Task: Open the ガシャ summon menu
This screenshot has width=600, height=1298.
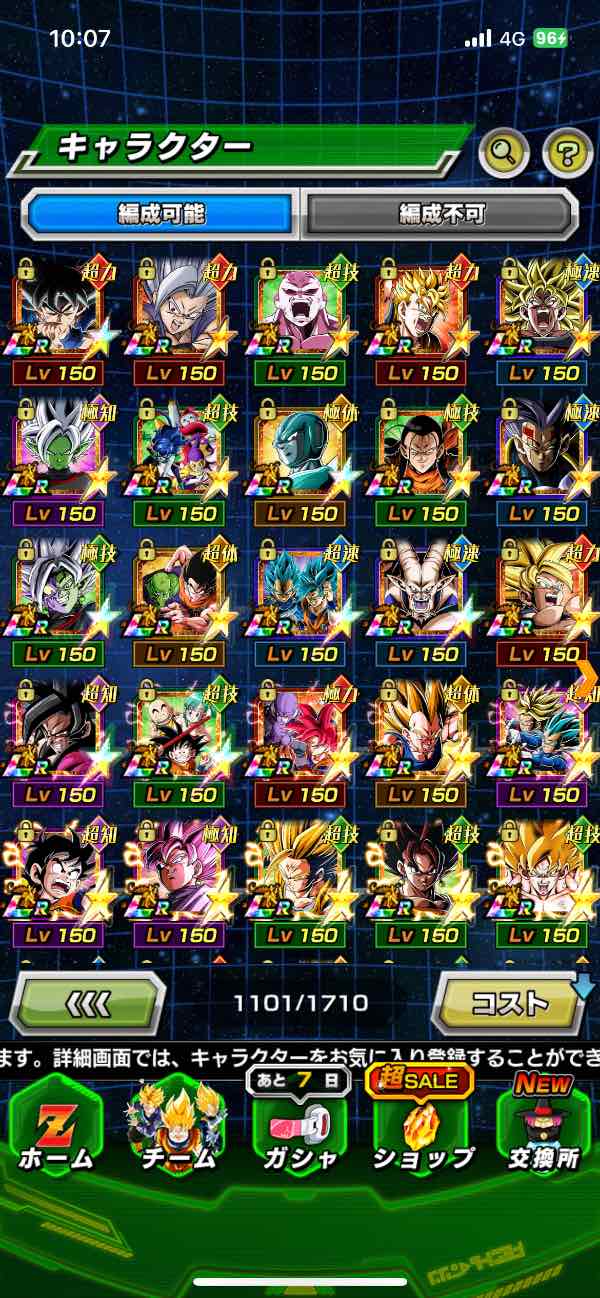Action: (298, 1125)
